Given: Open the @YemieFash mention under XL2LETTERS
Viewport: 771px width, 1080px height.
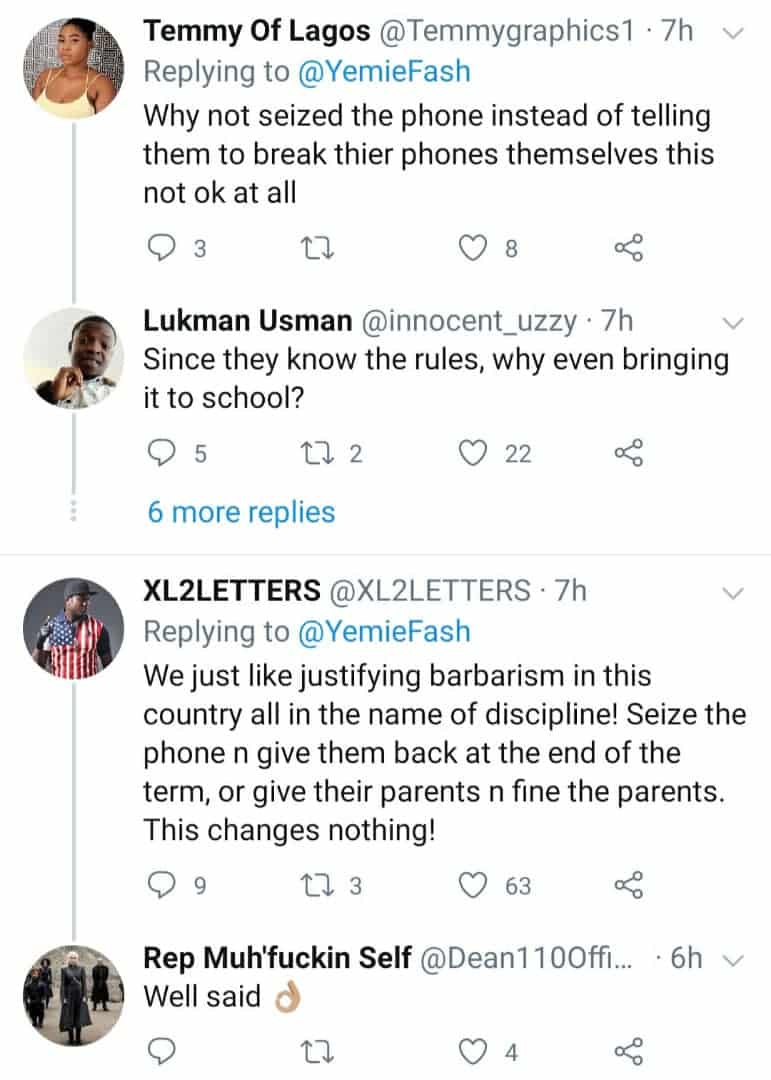Looking at the screenshot, I should 380,632.
